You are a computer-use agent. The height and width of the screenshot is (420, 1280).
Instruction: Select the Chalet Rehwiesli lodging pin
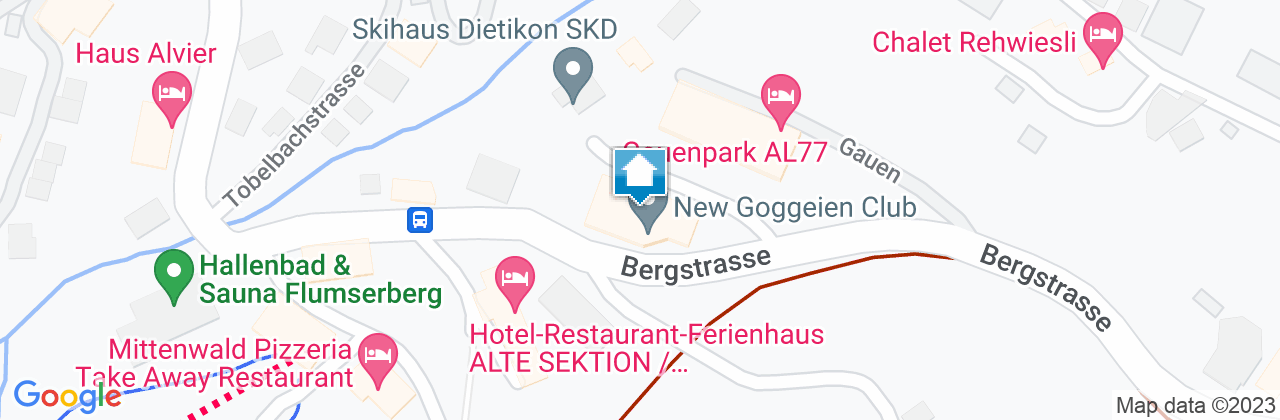(1102, 36)
